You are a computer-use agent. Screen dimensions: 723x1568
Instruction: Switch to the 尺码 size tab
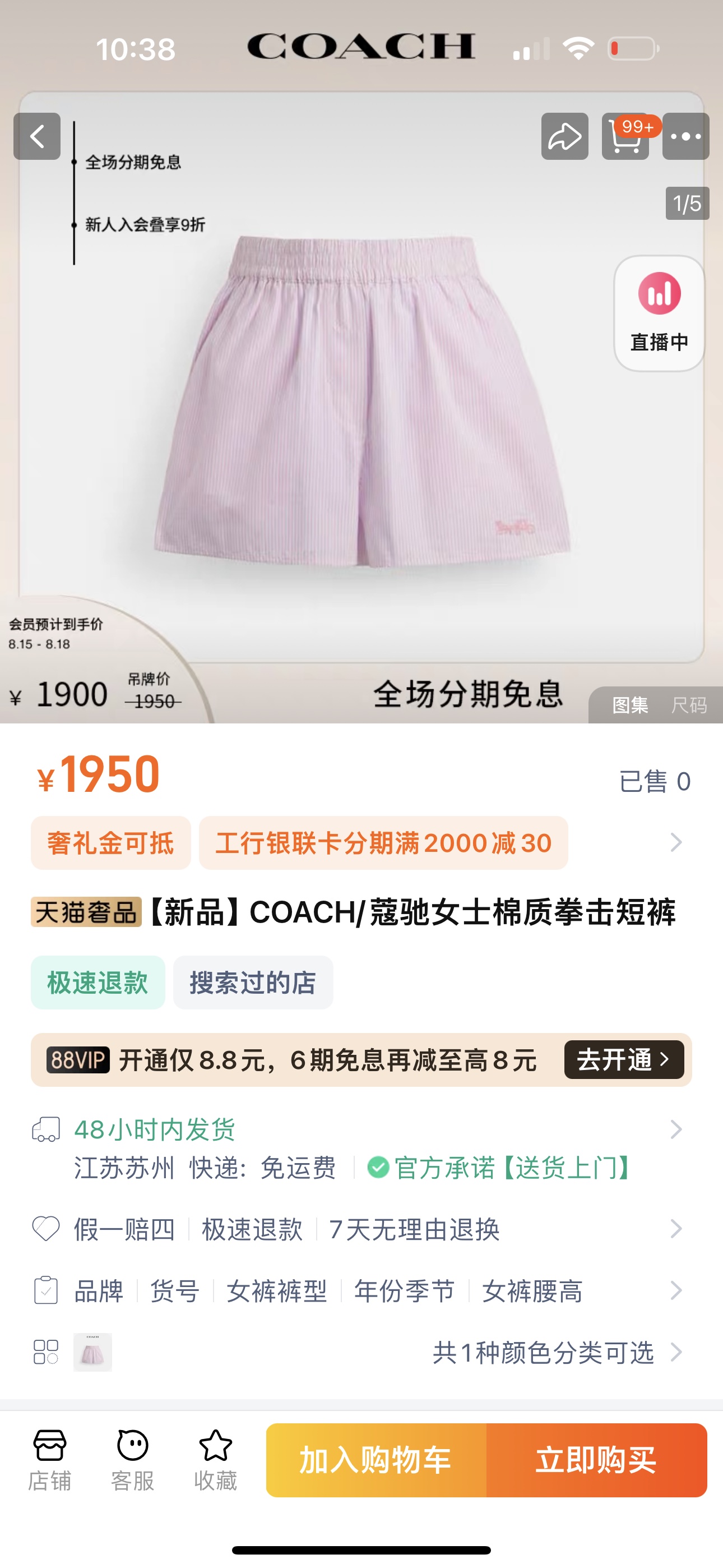(688, 705)
